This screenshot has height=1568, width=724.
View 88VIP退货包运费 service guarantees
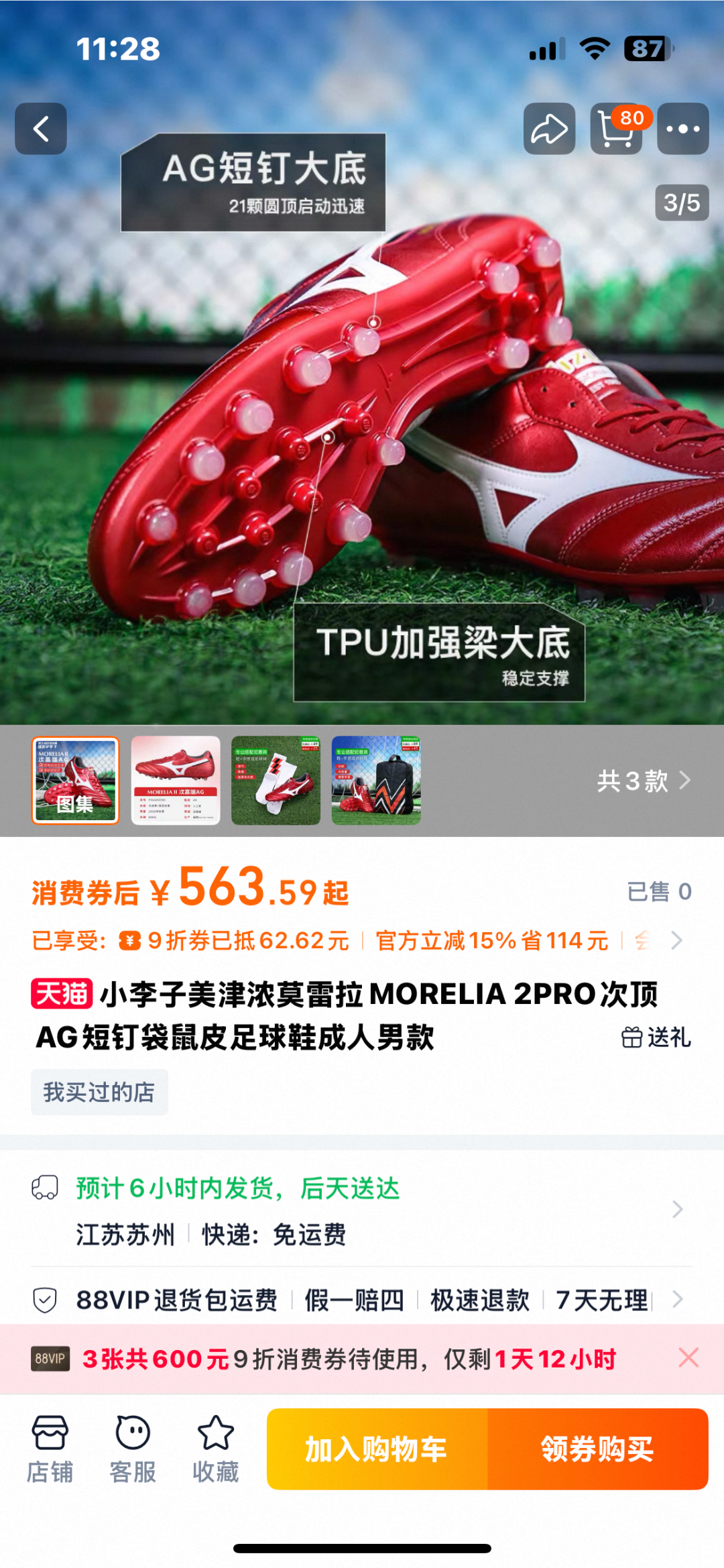click(362, 1300)
